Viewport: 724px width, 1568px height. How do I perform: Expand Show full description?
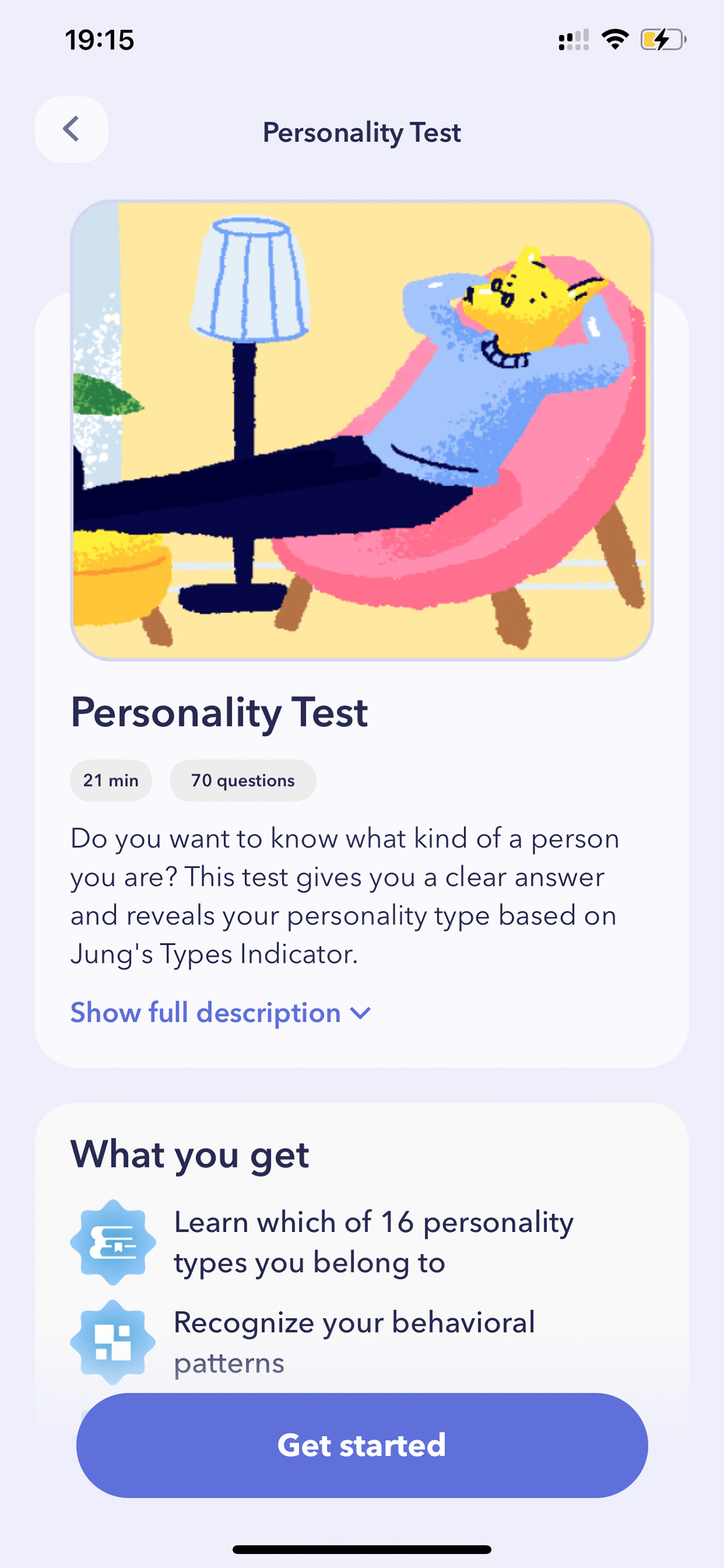tap(220, 1013)
